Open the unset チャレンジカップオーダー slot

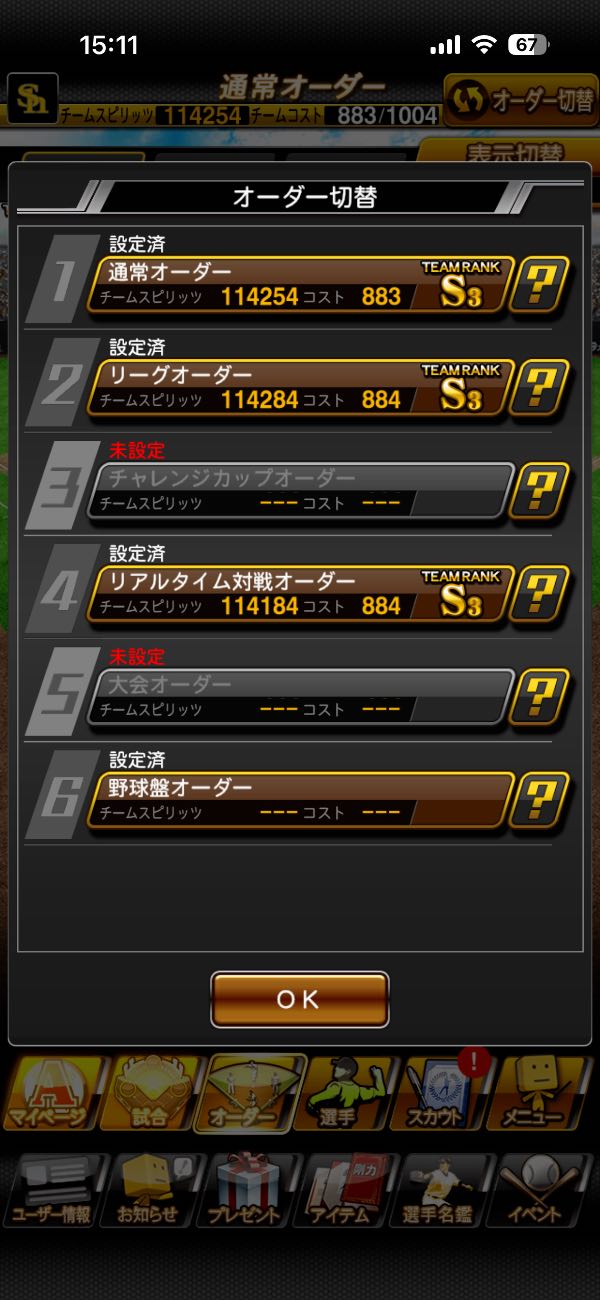point(300,491)
